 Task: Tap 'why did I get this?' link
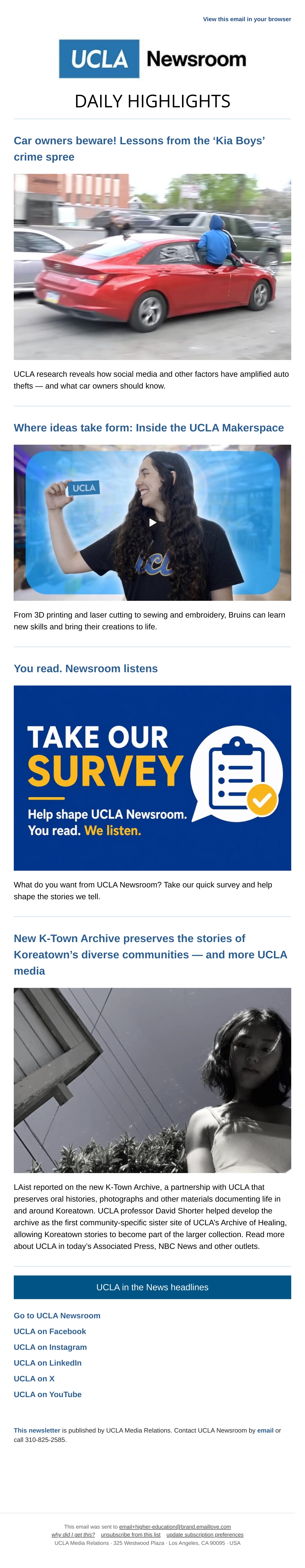tap(73, 1535)
